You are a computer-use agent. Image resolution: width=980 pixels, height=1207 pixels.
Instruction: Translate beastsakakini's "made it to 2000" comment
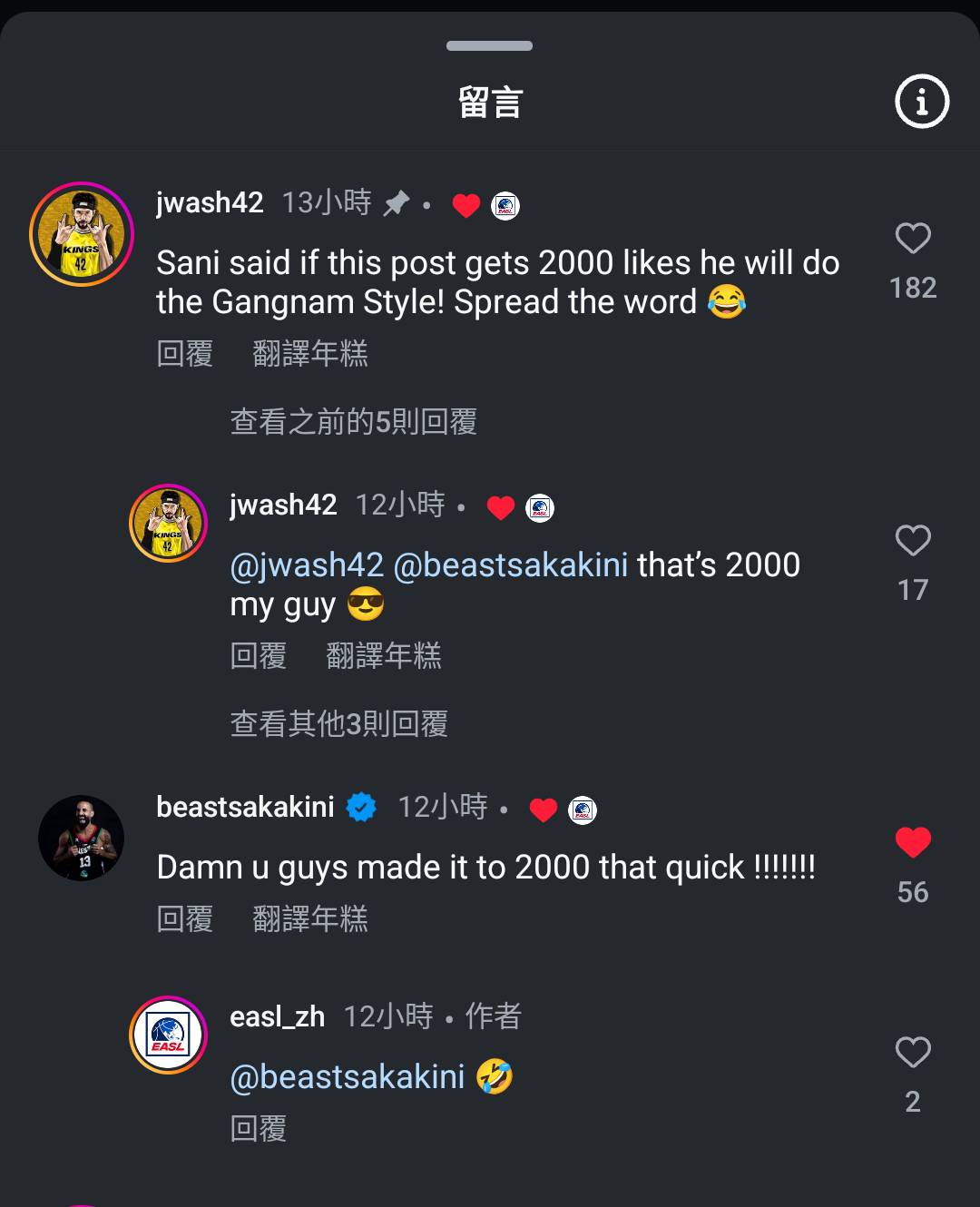pyautogui.click(x=309, y=918)
